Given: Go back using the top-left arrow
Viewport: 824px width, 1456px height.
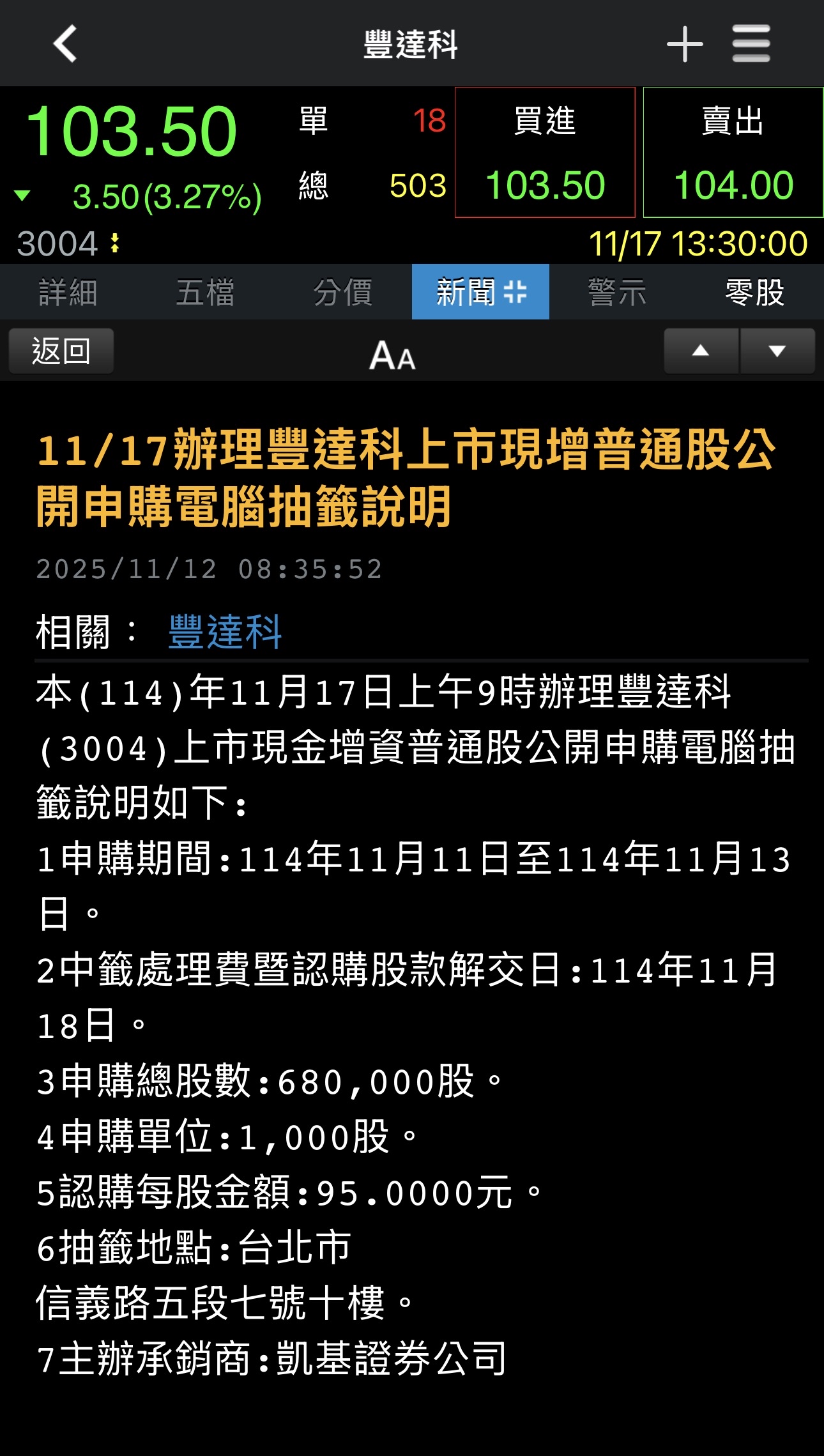Looking at the screenshot, I should 65,43.
